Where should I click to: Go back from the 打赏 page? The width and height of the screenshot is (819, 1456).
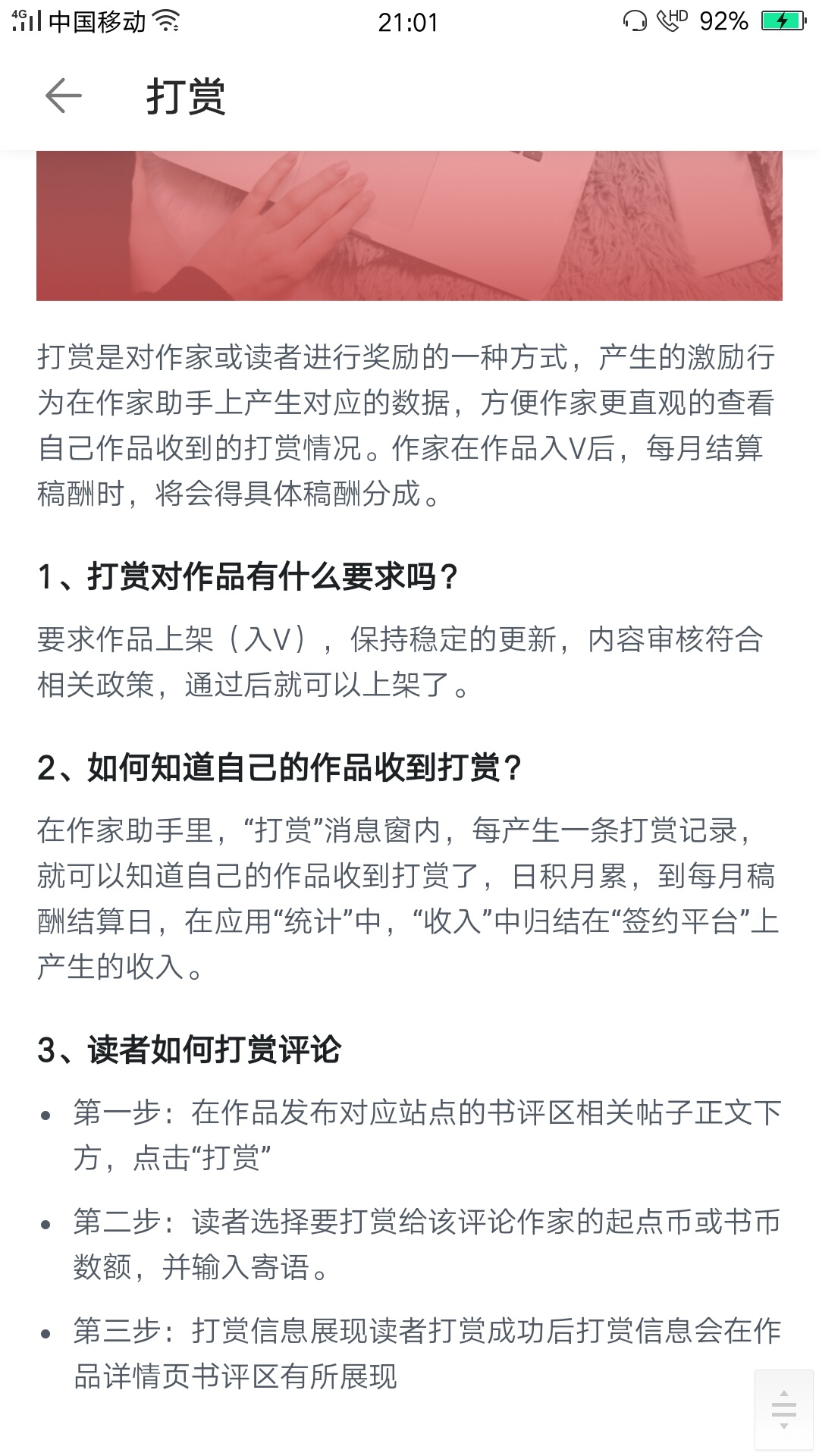pos(63,96)
